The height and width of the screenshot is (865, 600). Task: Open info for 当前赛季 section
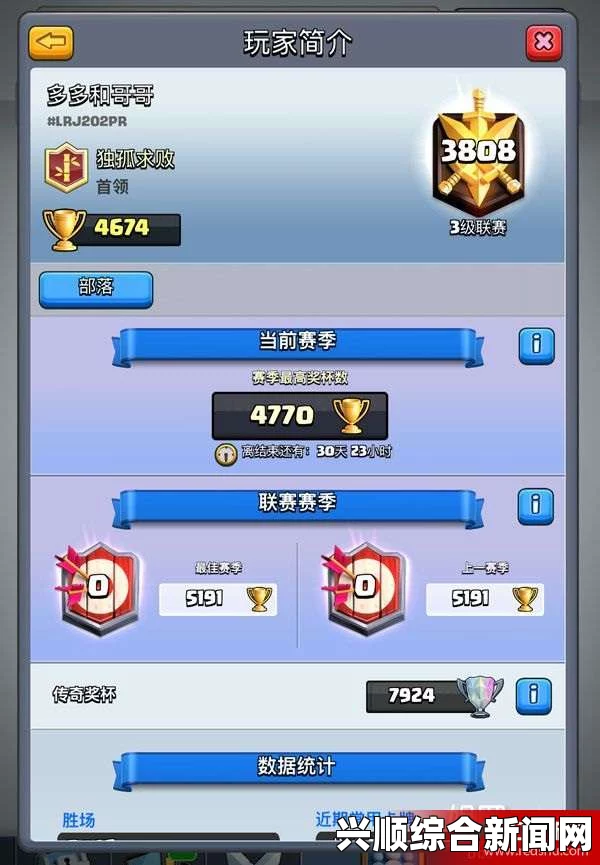536,345
